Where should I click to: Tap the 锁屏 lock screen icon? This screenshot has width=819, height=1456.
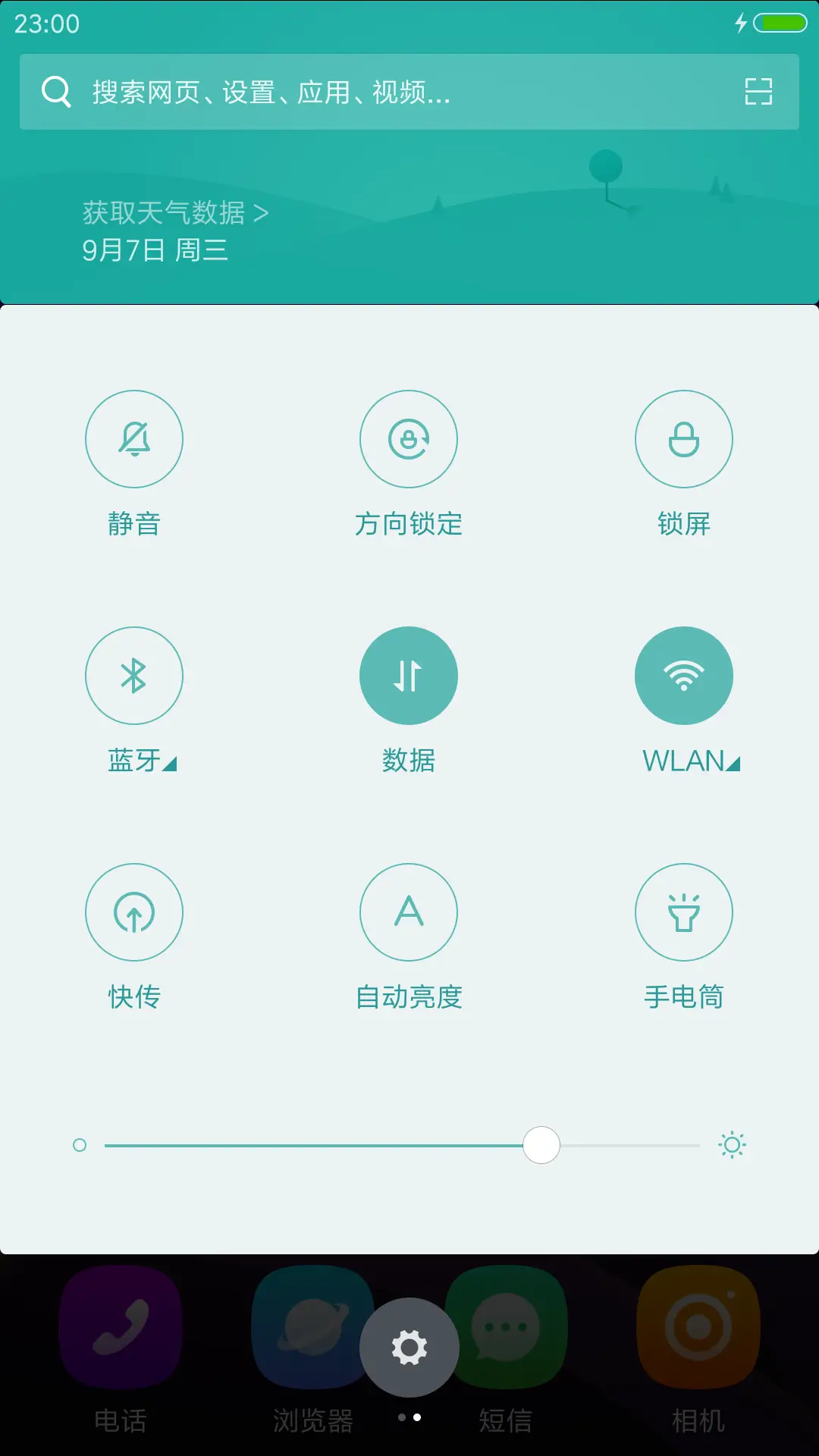(x=684, y=439)
